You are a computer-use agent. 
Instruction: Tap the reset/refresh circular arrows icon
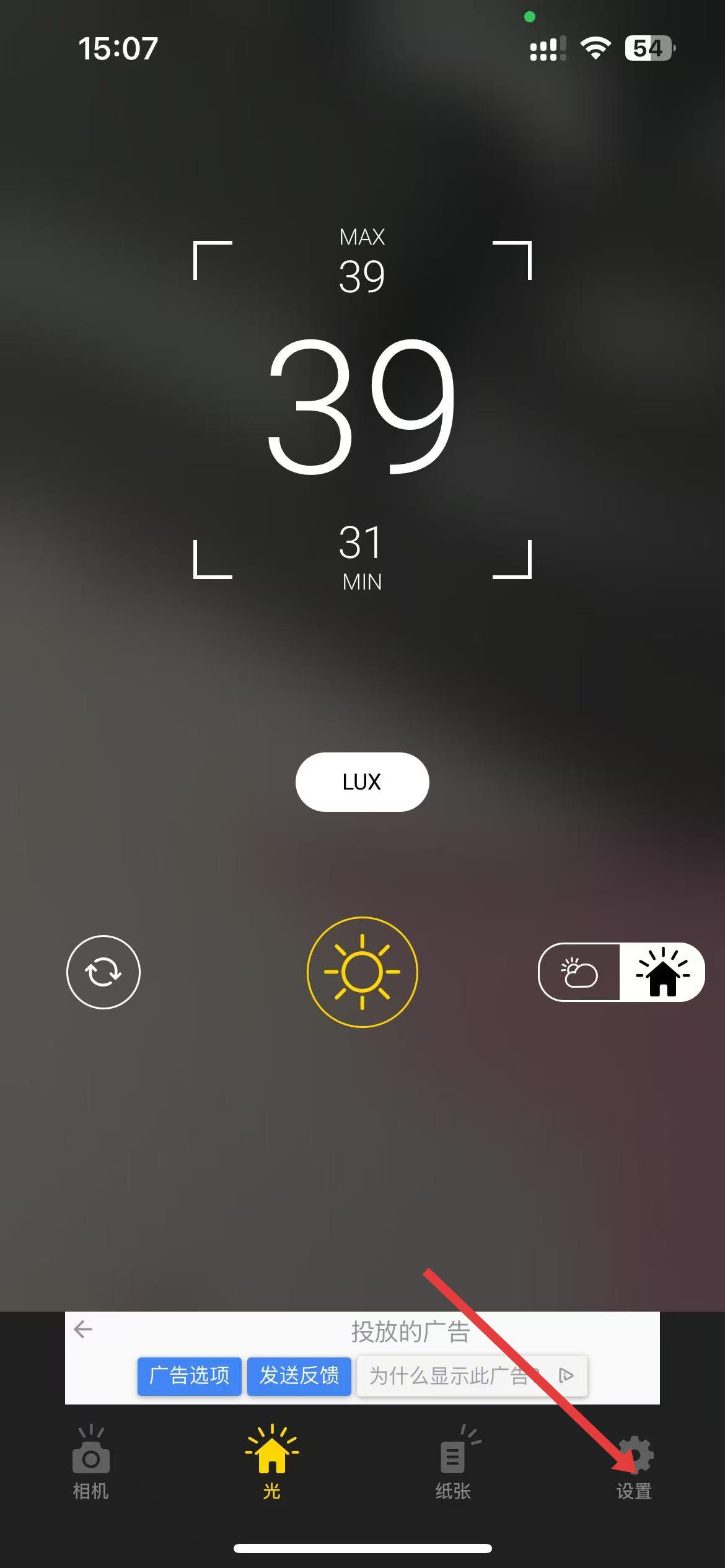pyautogui.click(x=103, y=972)
